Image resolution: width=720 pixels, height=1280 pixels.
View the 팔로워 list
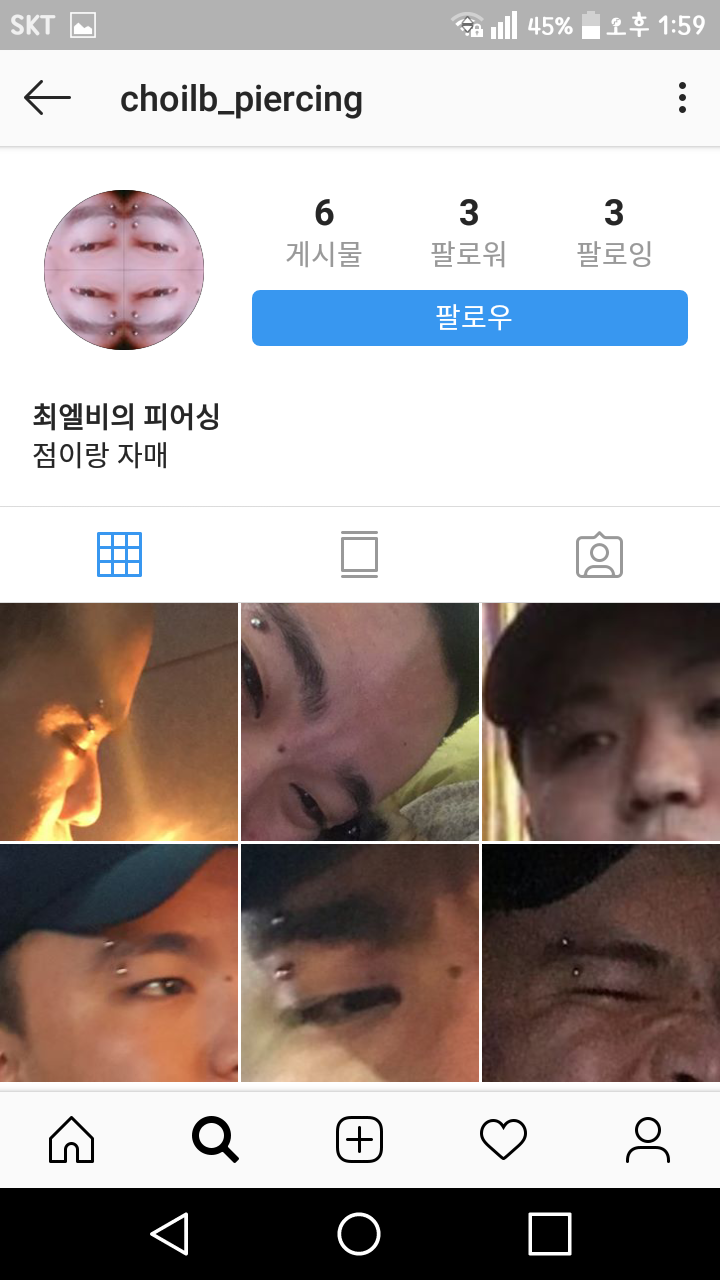pyautogui.click(x=469, y=232)
